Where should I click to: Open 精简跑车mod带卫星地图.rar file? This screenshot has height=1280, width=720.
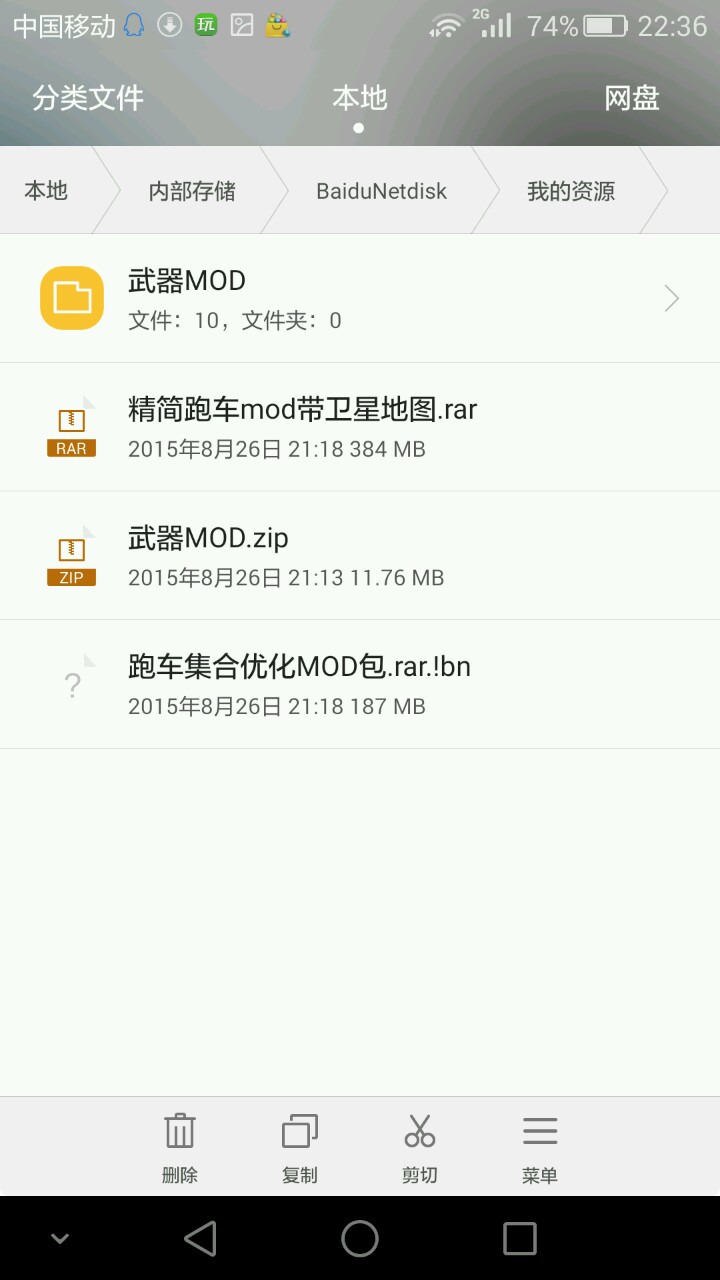coord(359,427)
